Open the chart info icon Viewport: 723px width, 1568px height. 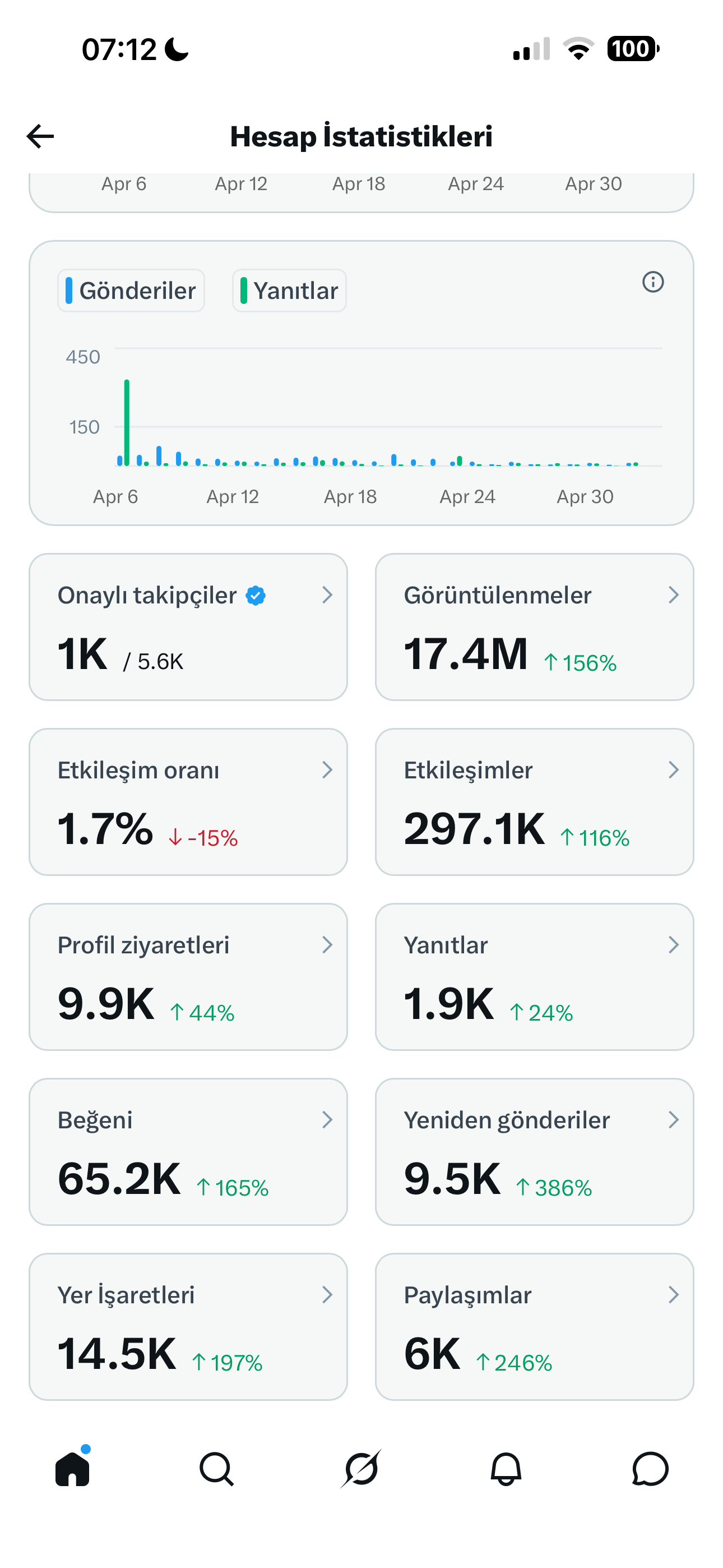653,282
